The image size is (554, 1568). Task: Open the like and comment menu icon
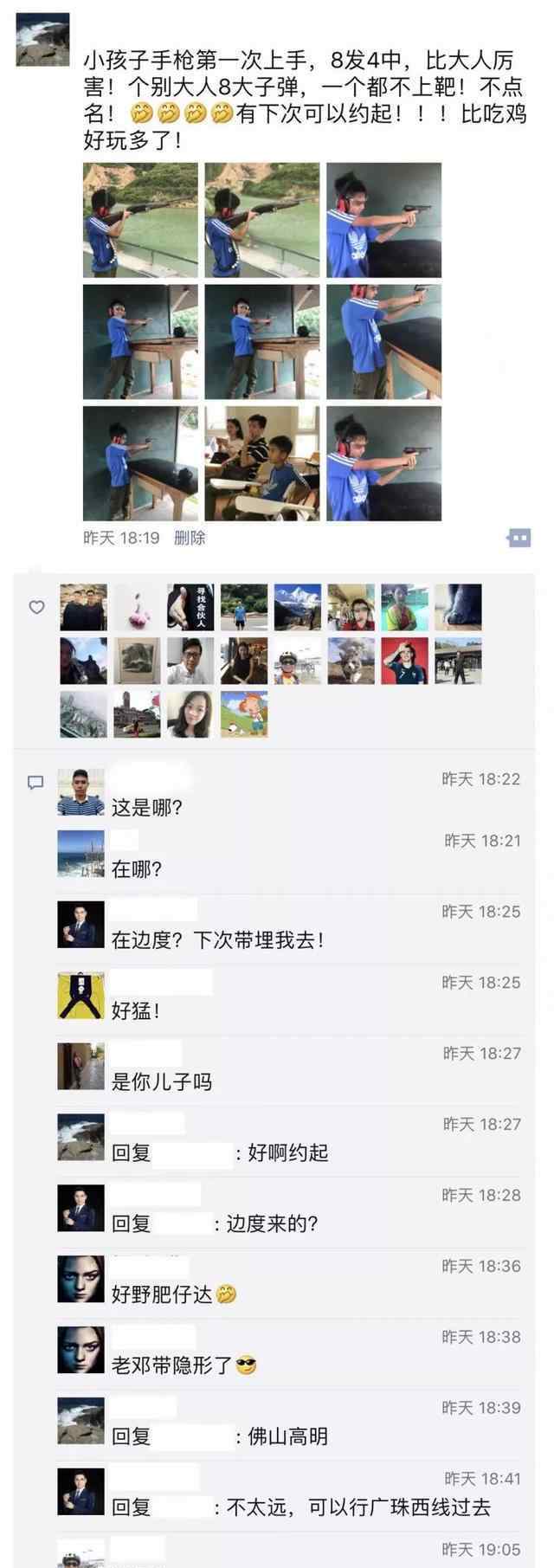pos(518,538)
